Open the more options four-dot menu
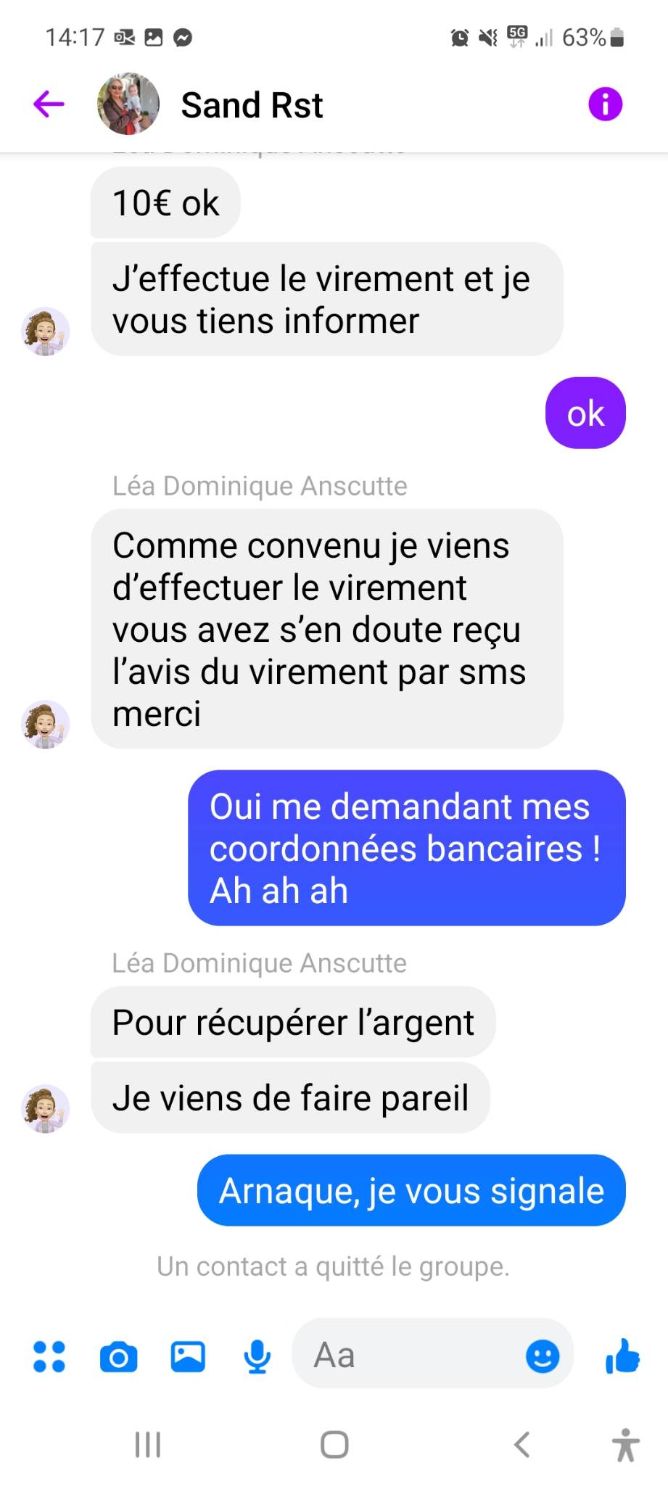This screenshot has height=1485, width=668. coord(49,1356)
